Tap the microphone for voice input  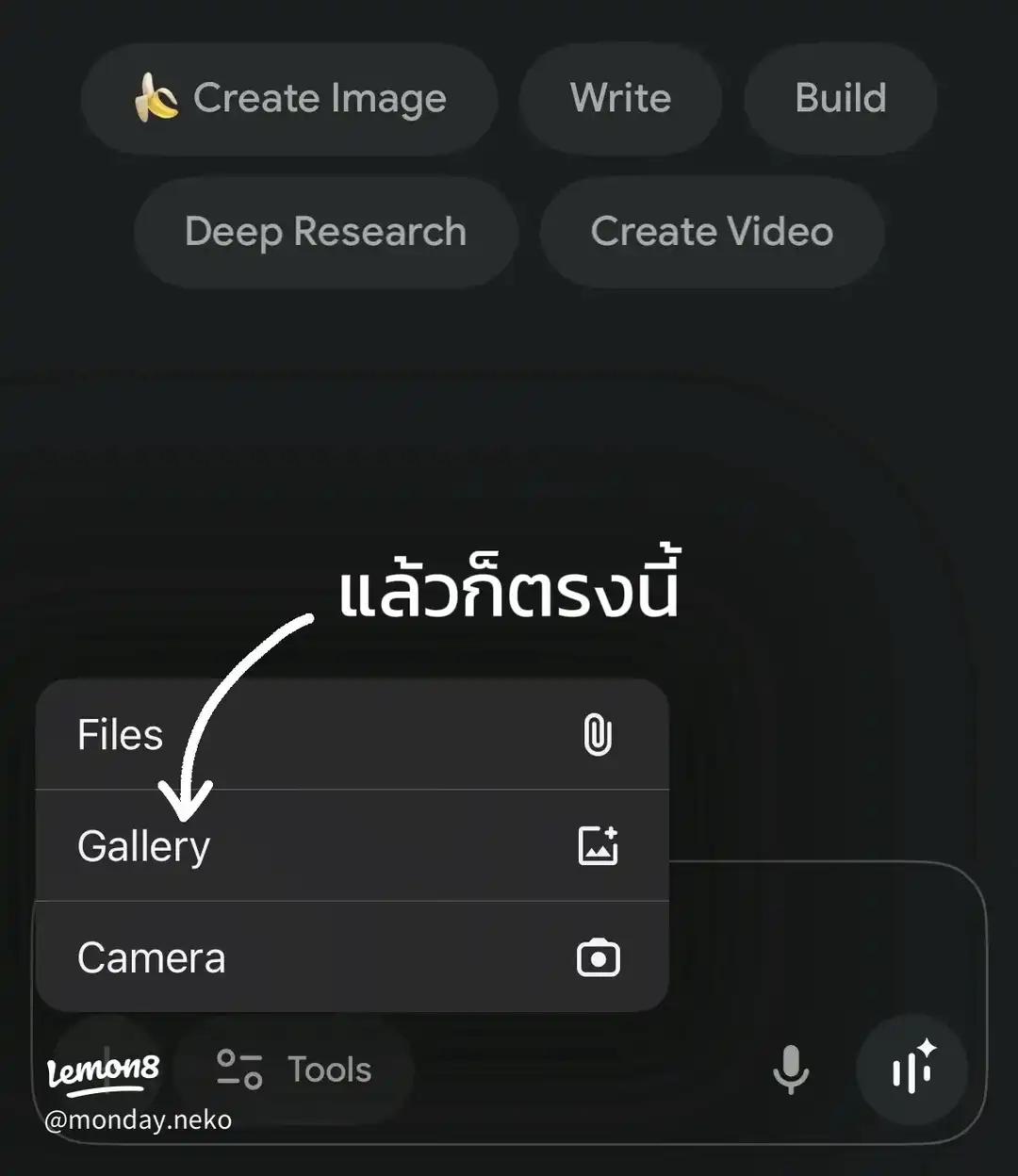[x=790, y=1070]
